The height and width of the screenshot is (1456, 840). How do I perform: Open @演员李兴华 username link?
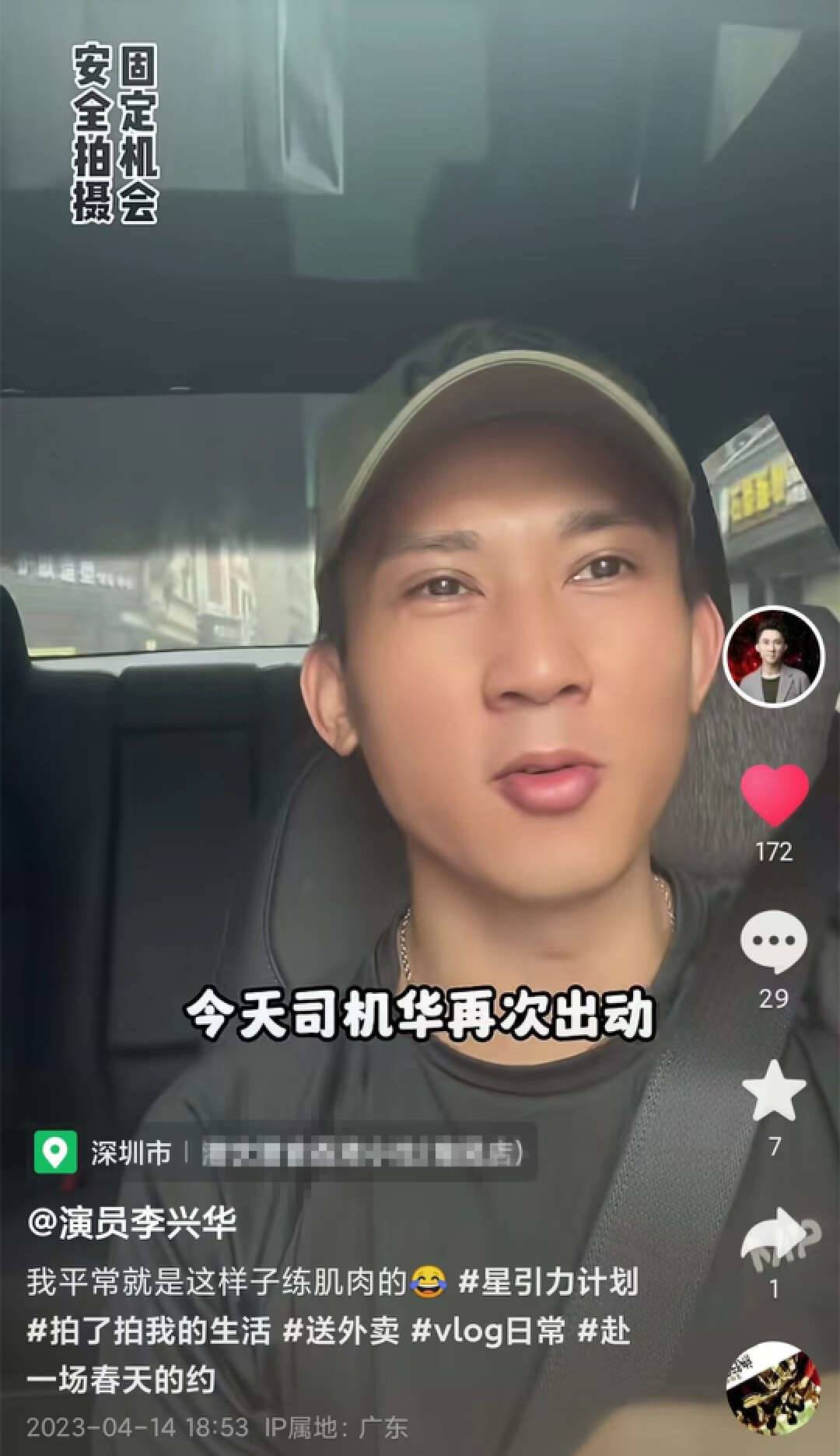132,1223
